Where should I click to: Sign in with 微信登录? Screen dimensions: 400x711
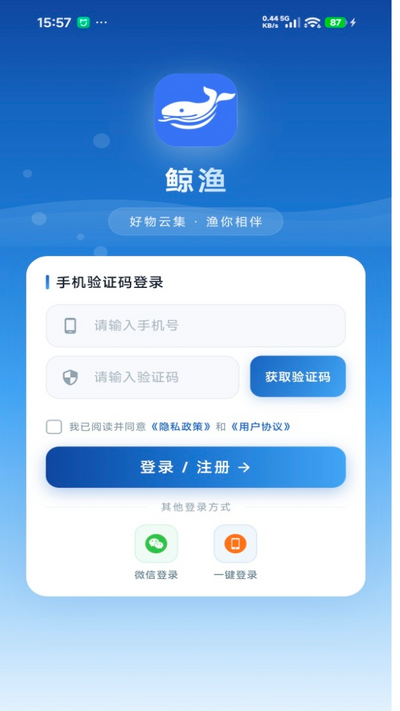[x=156, y=552]
